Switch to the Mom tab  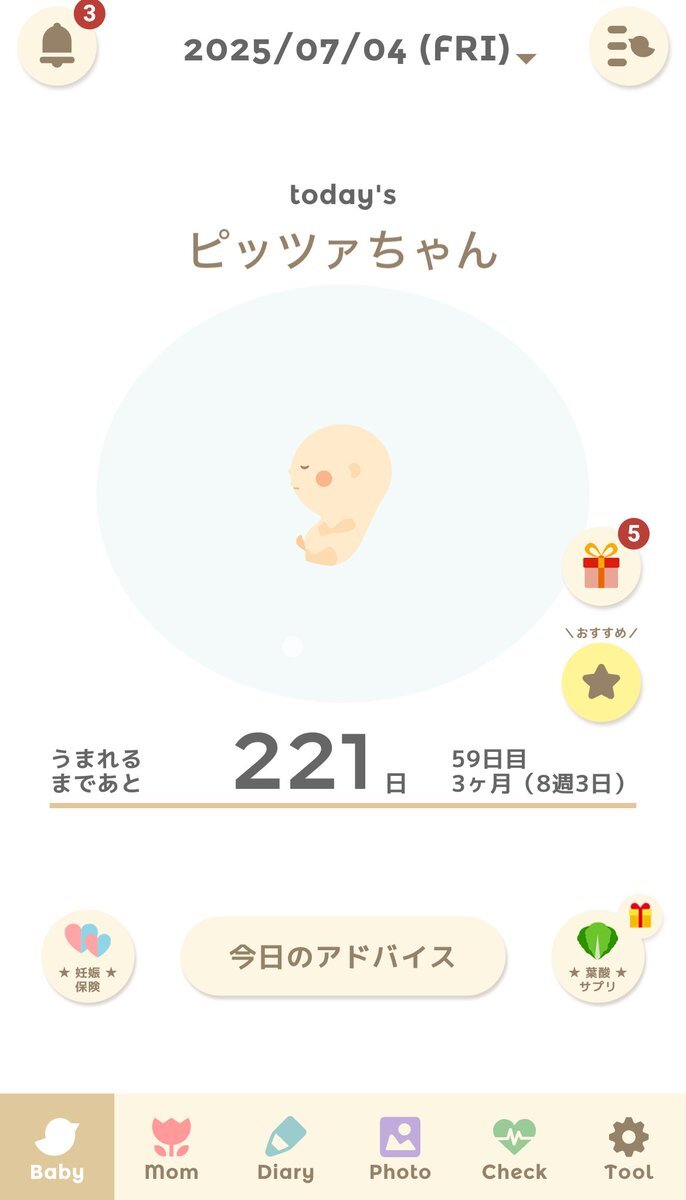171,1148
